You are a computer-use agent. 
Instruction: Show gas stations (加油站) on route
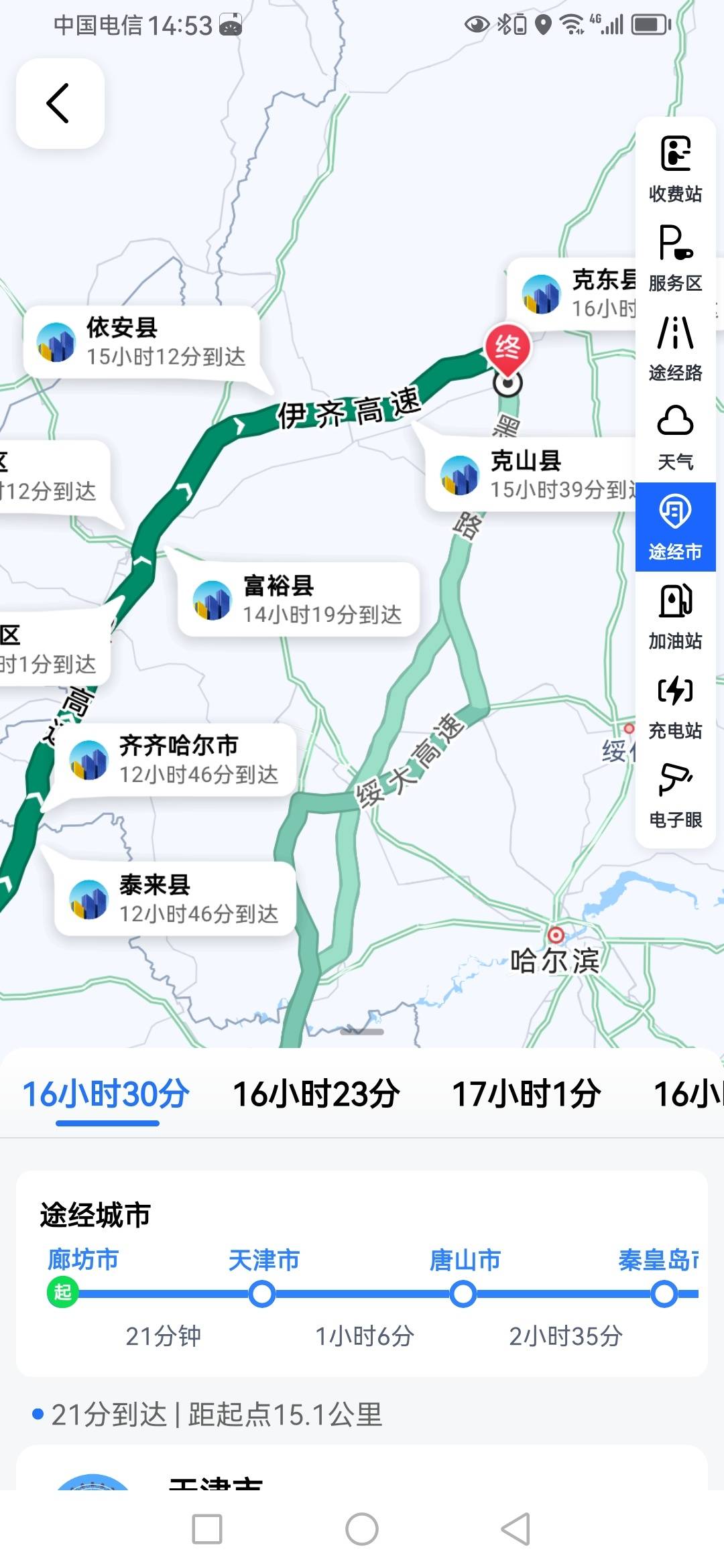point(675,616)
